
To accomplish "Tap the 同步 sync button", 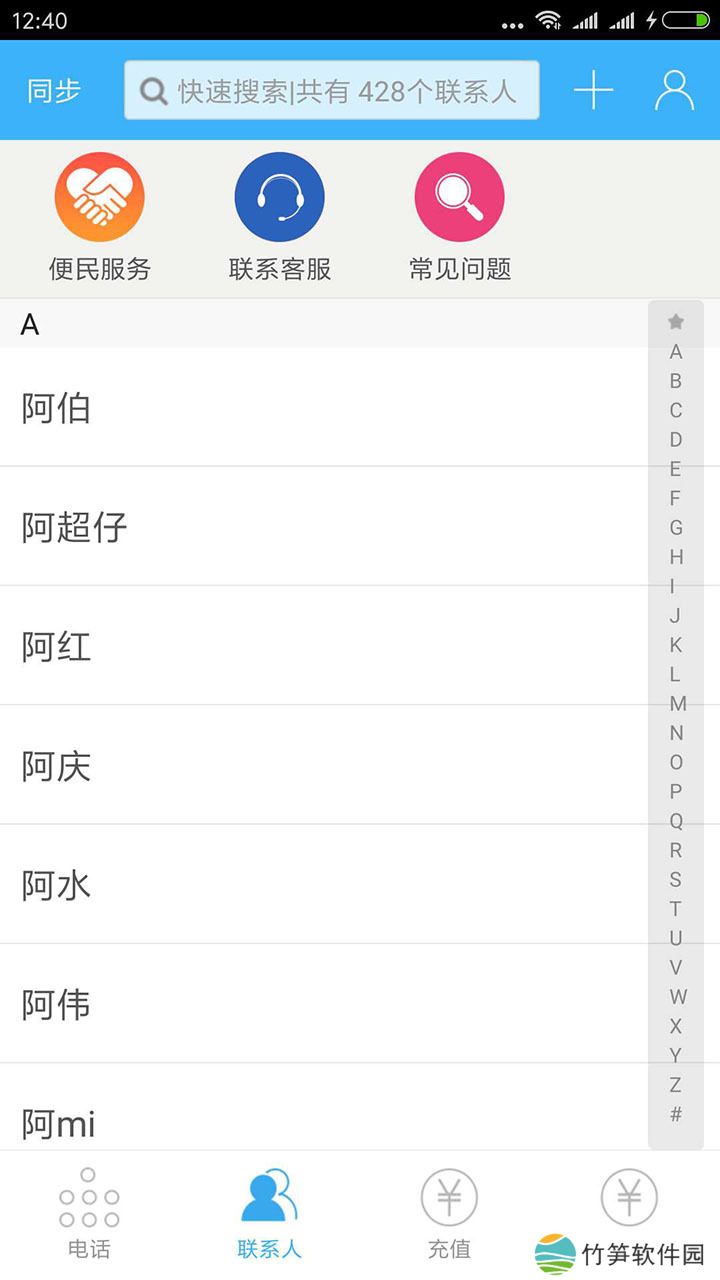I will click(x=54, y=91).
